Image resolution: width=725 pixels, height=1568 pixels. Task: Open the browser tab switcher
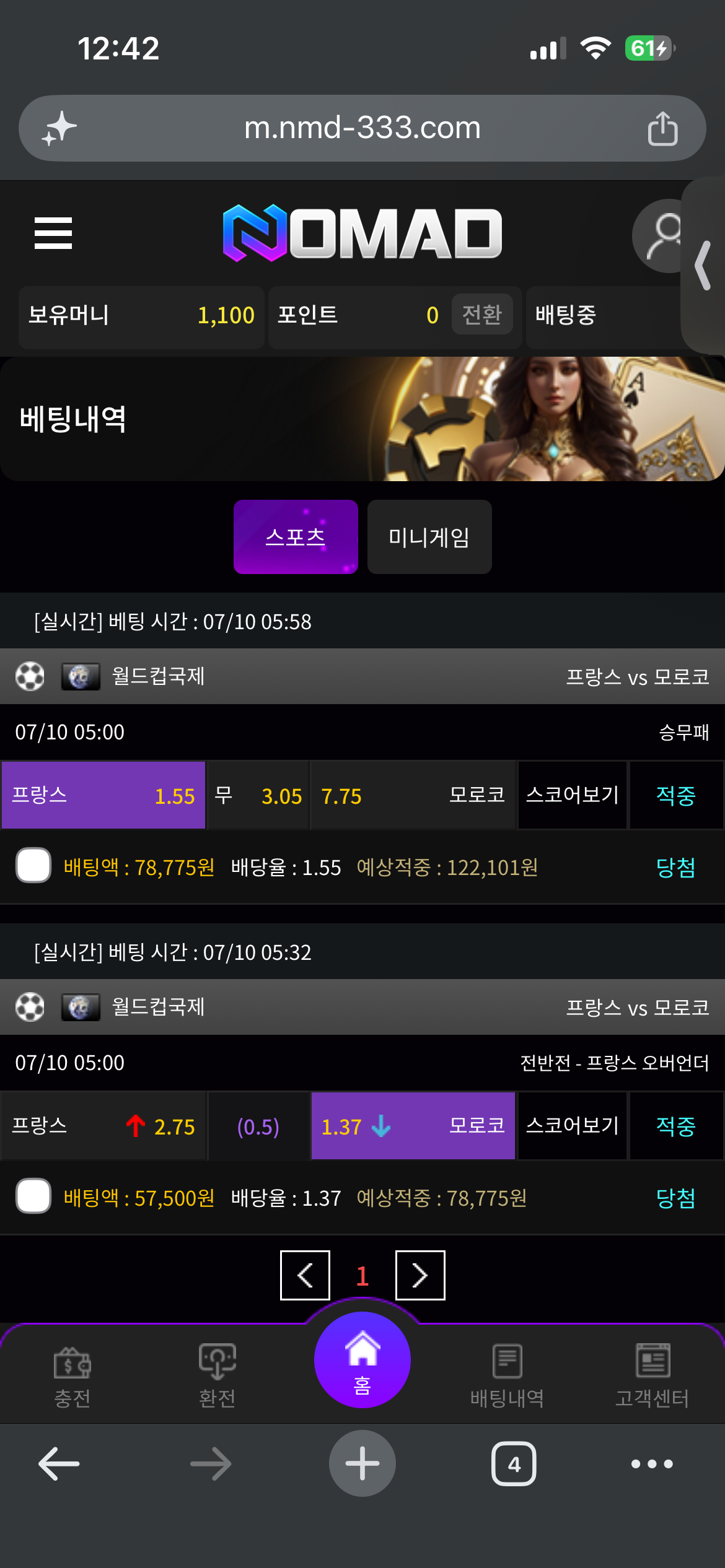514,1464
